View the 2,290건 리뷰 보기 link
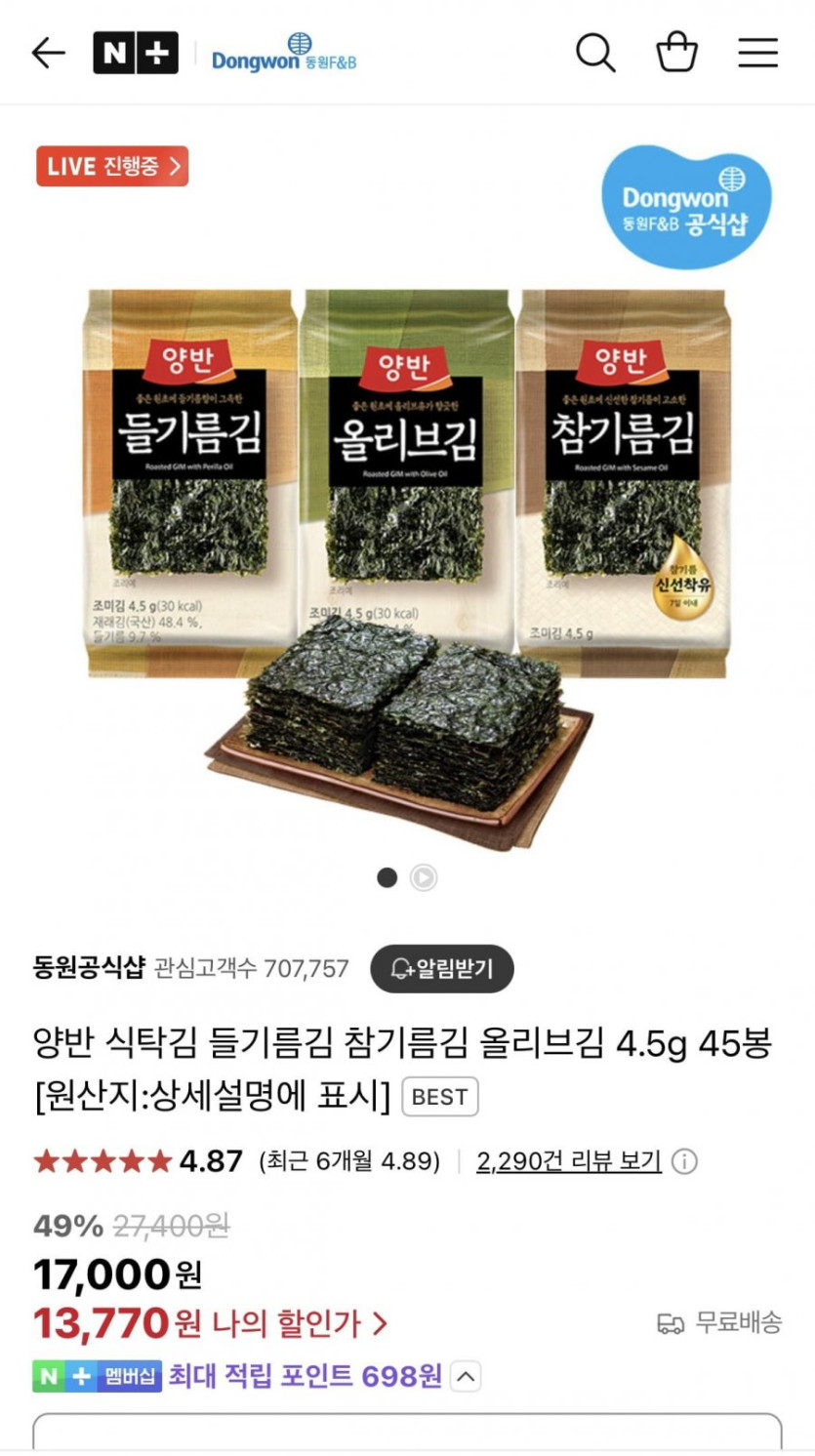 [568, 1161]
